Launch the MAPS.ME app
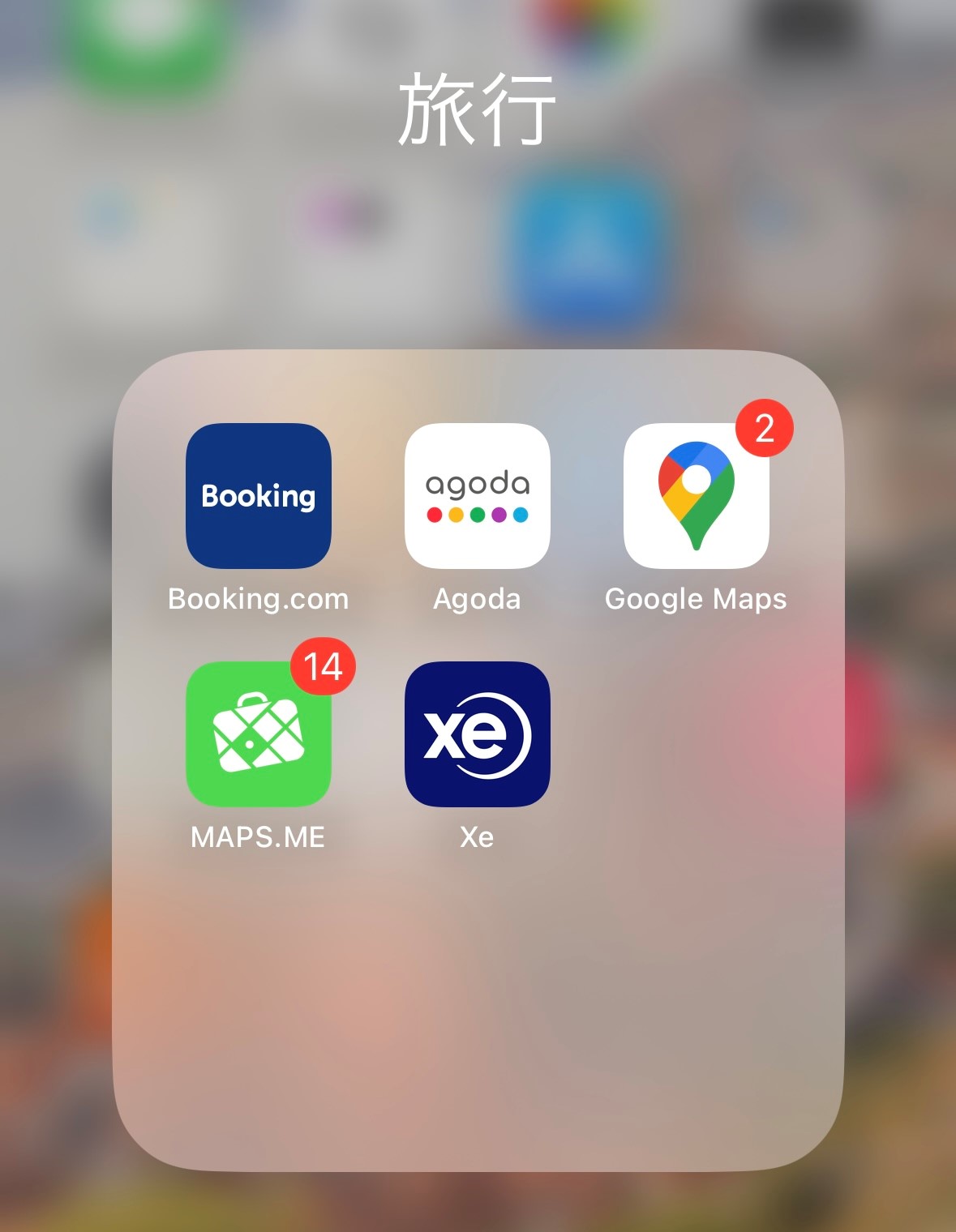This screenshot has width=956, height=1232. (x=258, y=734)
